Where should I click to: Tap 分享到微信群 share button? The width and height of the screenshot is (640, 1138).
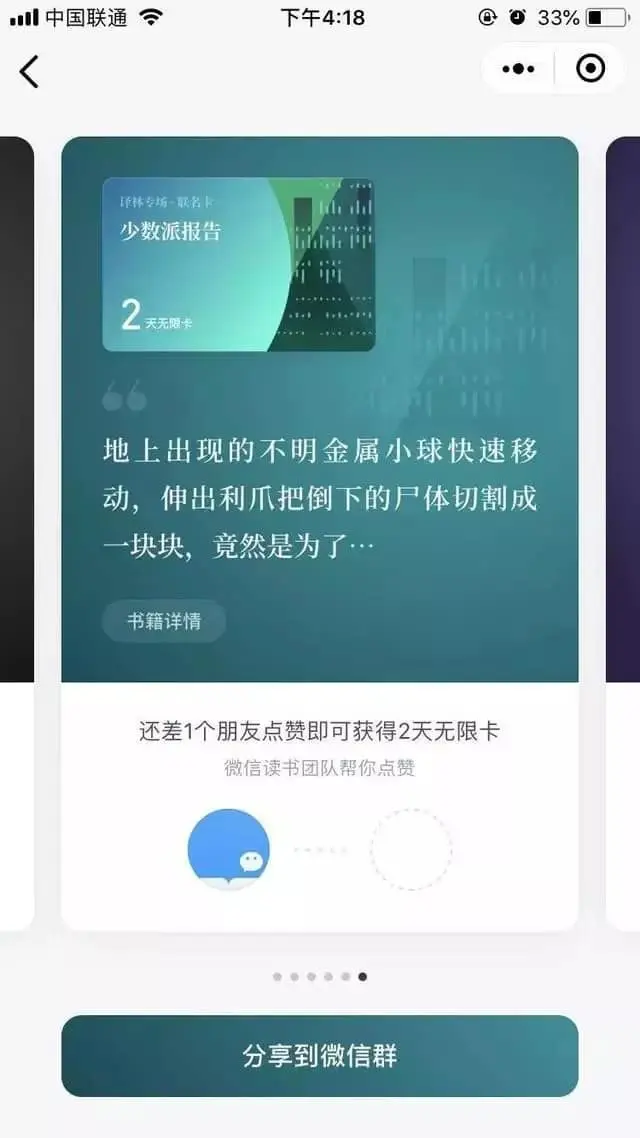point(320,1056)
